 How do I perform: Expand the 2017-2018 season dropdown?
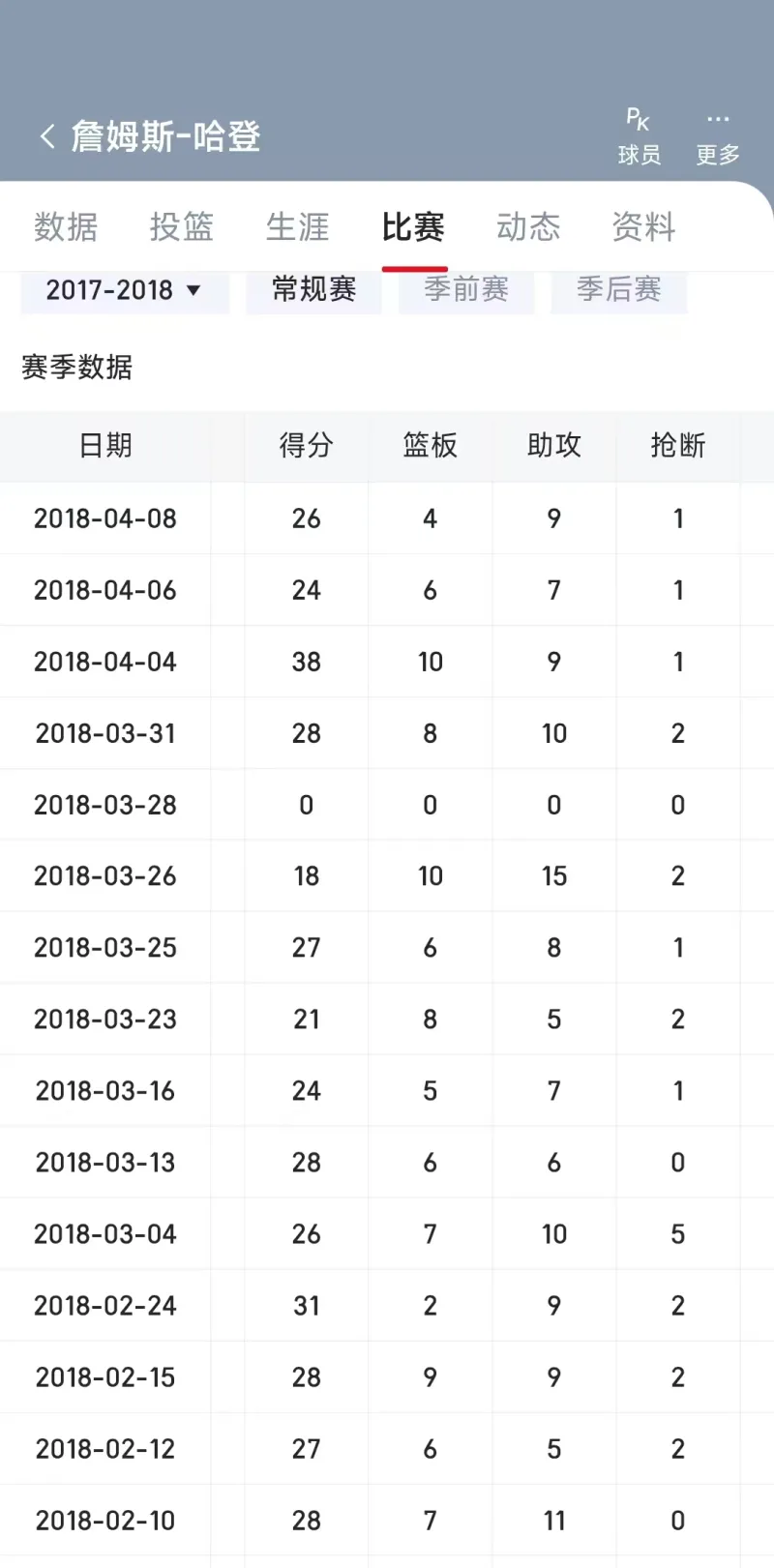click(x=124, y=290)
